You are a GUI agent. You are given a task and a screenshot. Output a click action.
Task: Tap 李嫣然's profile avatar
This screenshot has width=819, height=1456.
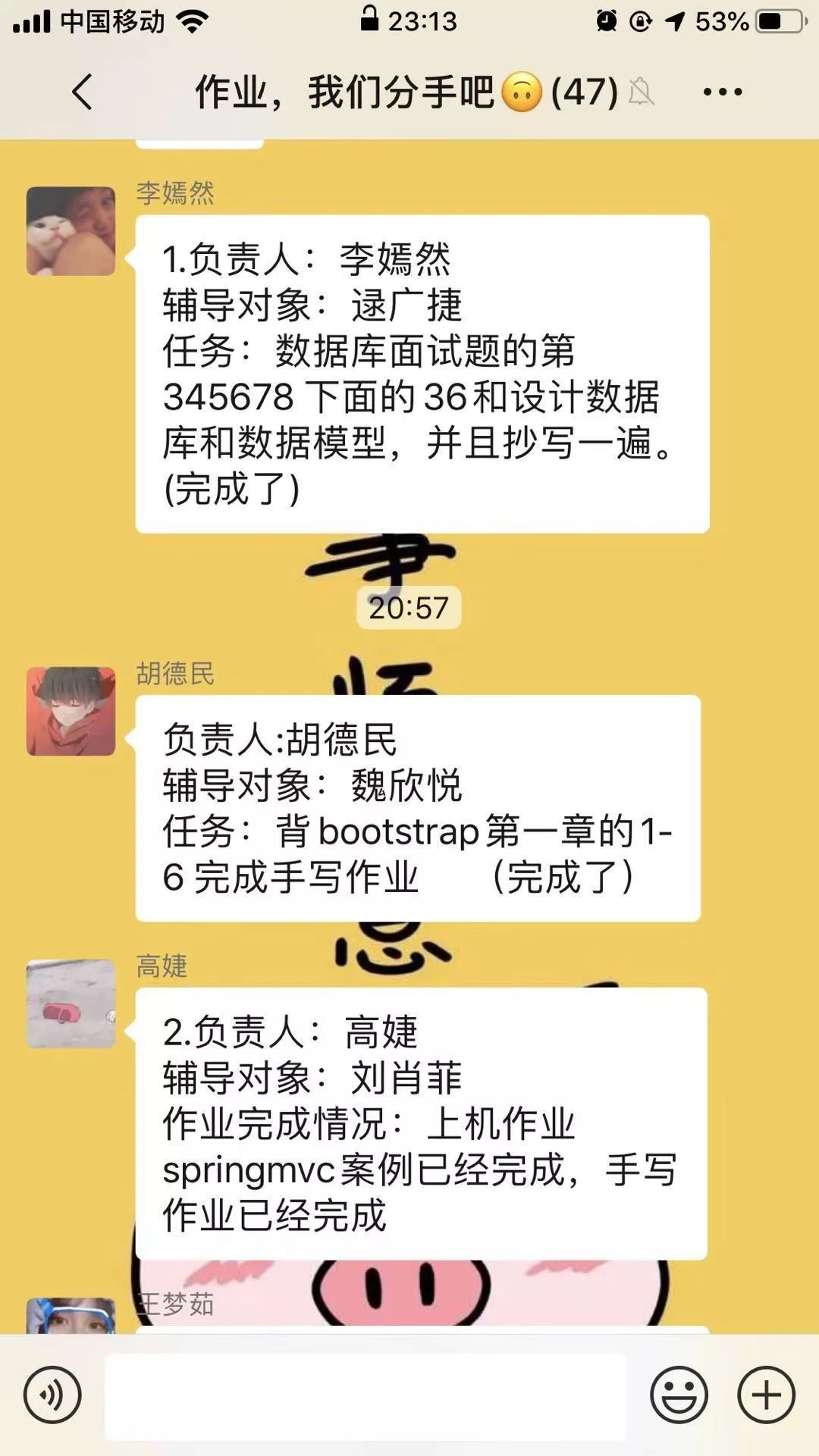(71, 231)
